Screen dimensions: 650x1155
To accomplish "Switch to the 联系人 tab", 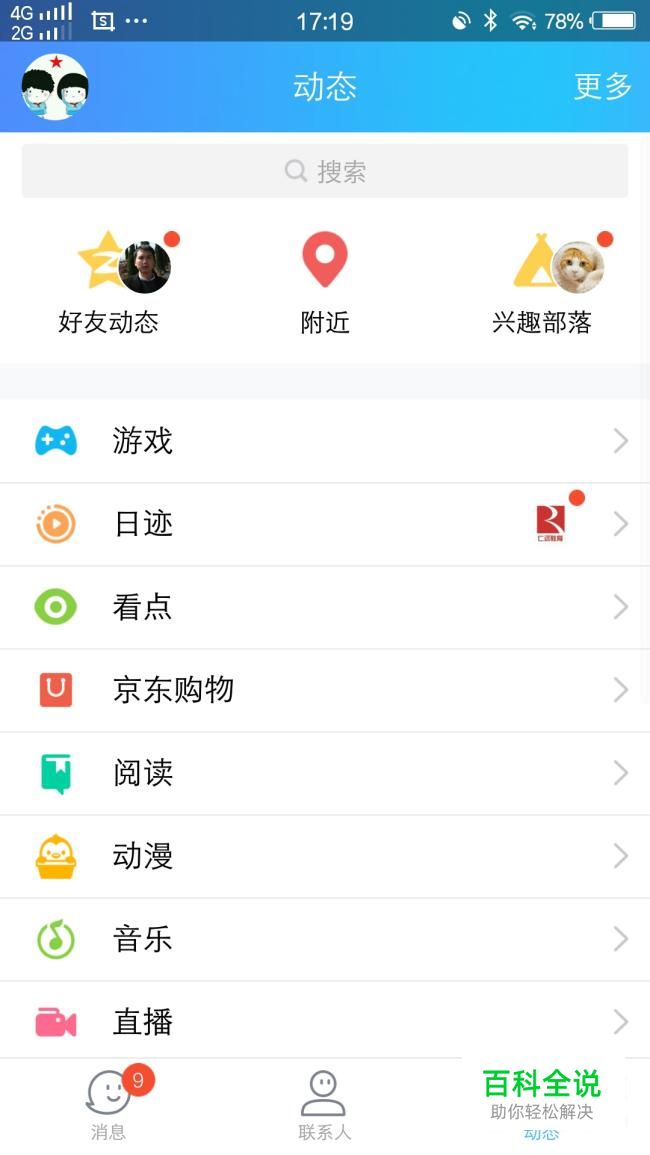I will 324,1105.
